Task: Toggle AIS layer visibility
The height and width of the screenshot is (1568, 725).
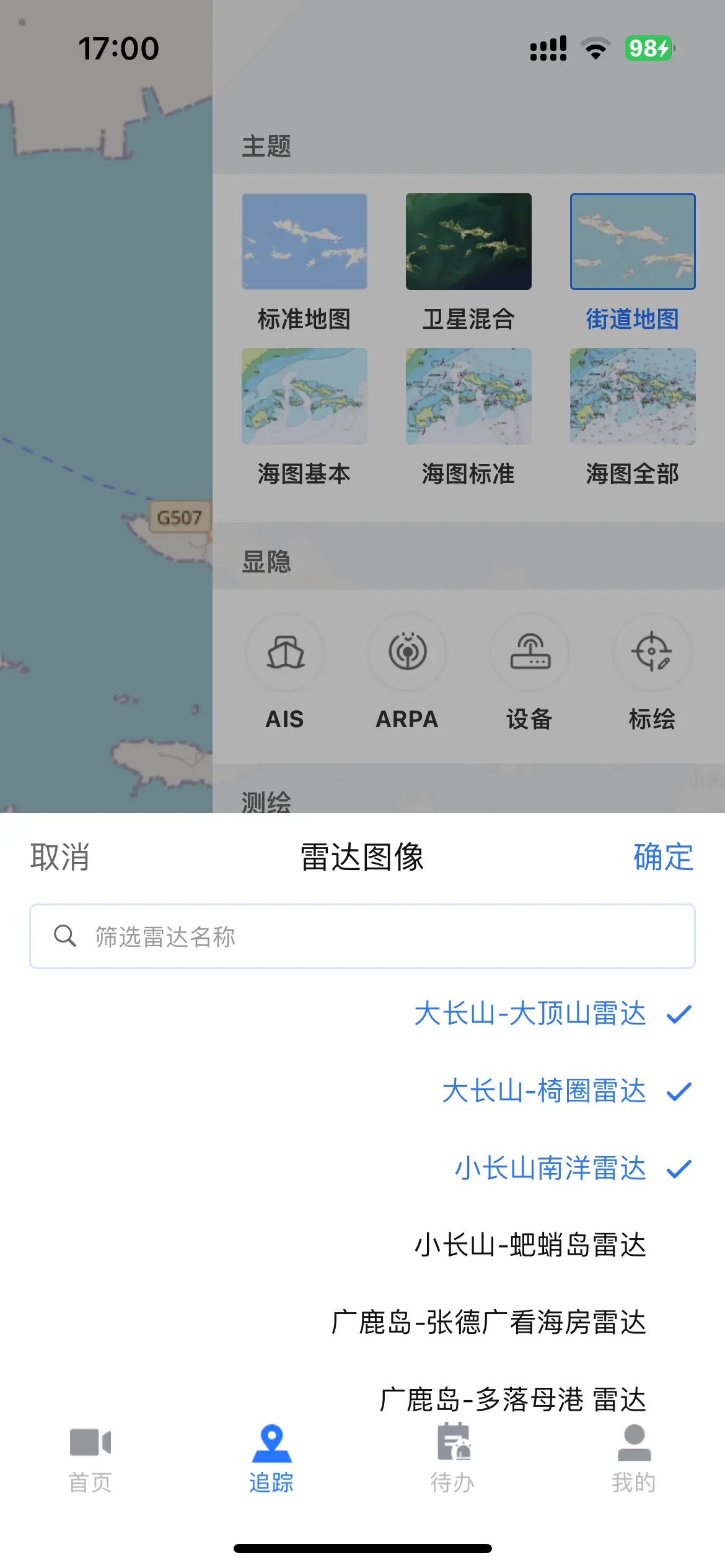Action: click(285, 652)
